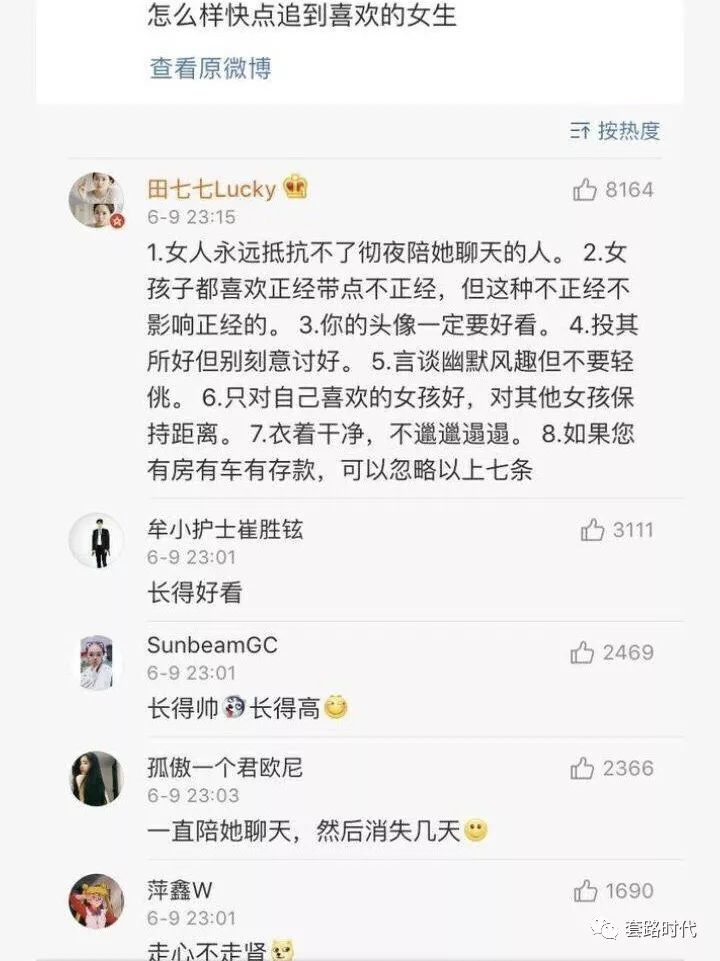Open the 查看原微博 link
The width and height of the screenshot is (720, 961).
coord(210,68)
